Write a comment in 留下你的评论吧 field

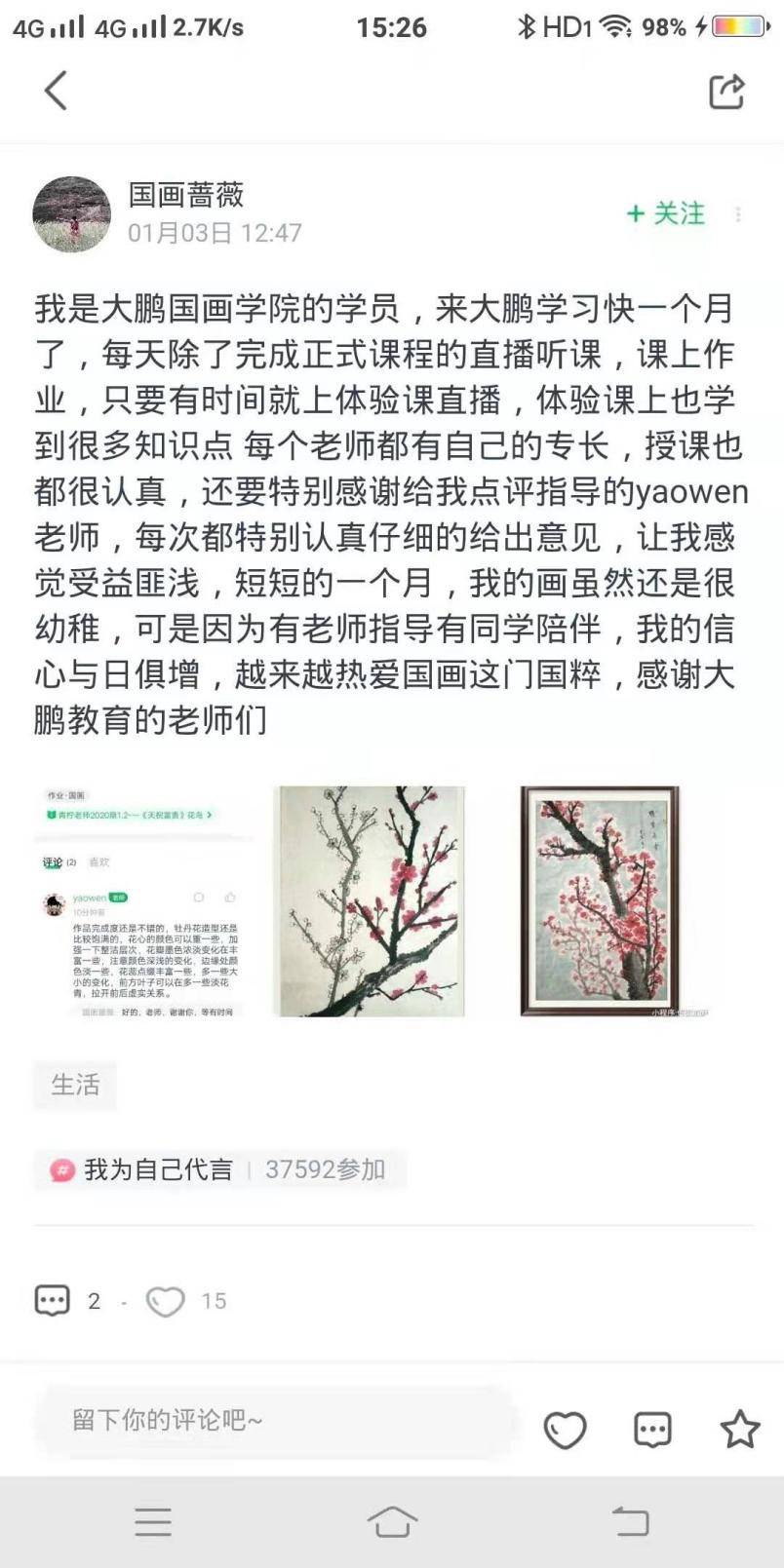click(x=275, y=1420)
